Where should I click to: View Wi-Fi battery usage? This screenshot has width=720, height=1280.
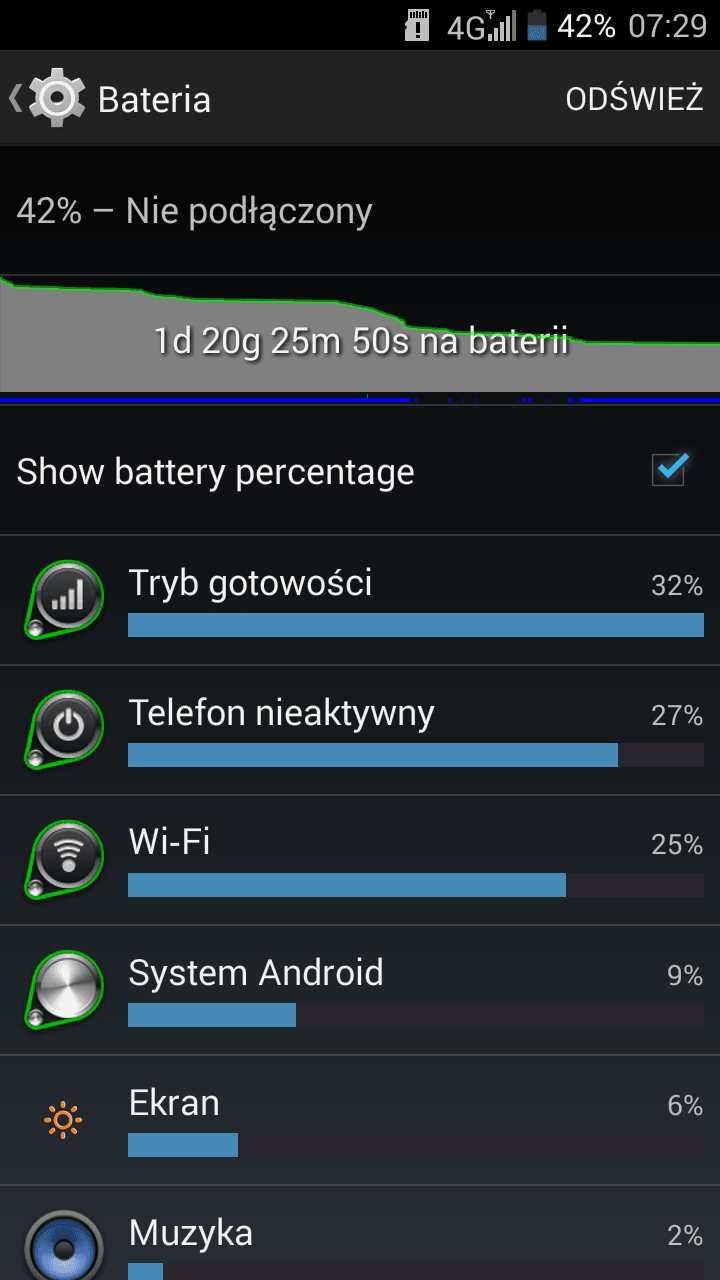click(x=360, y=860)
